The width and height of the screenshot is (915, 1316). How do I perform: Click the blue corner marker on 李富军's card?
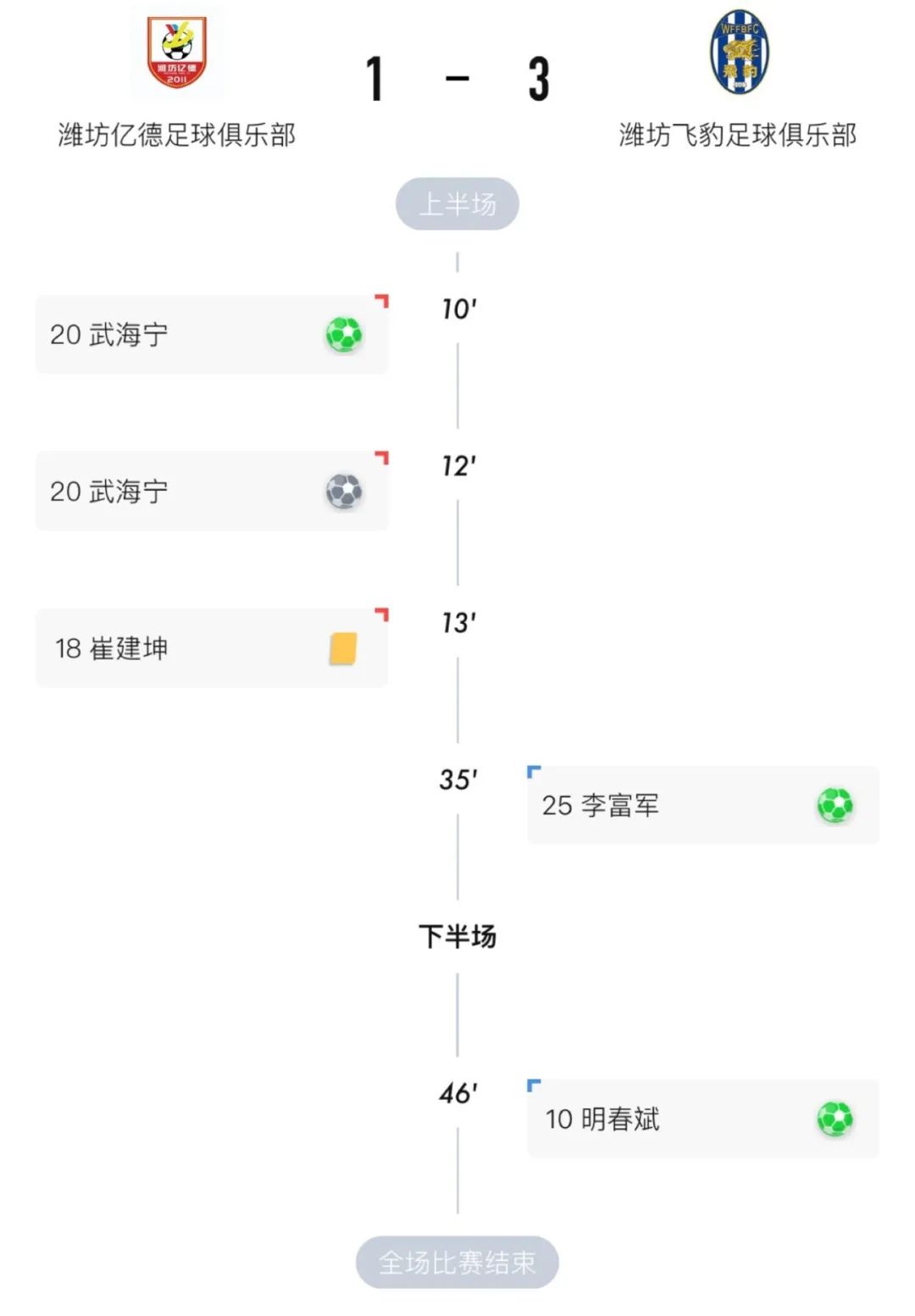coord(534,773)
